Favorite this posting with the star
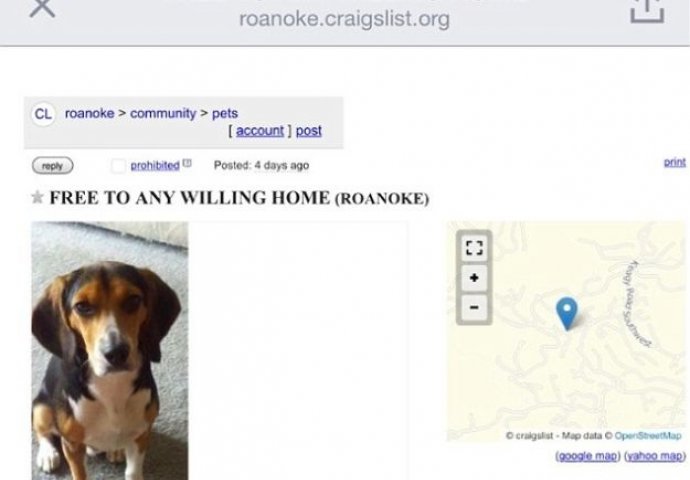The height and width of the screenshot is (480, 690). (x=38, y=198)
